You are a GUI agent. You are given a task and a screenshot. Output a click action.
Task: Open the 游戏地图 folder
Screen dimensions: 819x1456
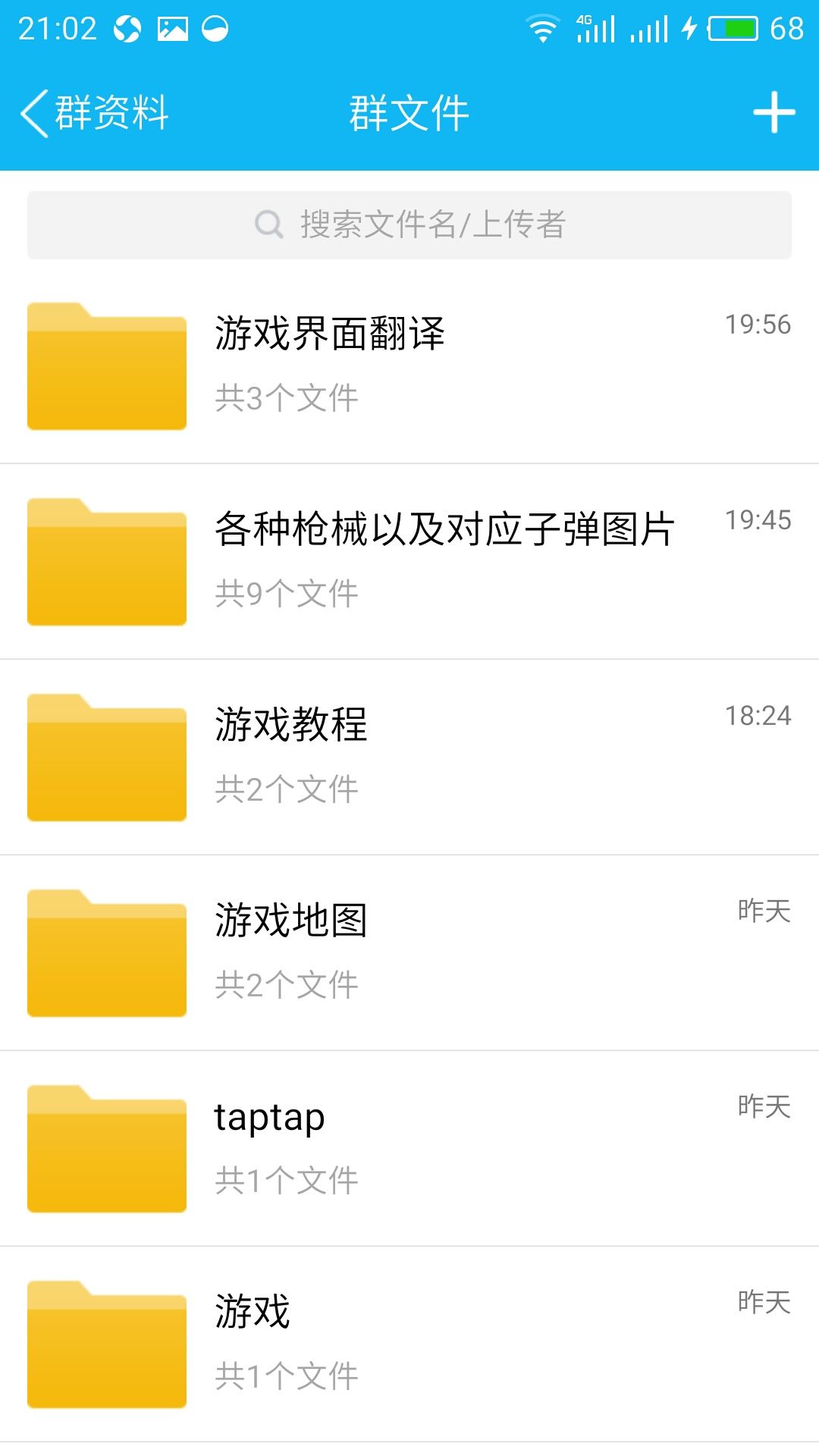[x=409, y=953]
